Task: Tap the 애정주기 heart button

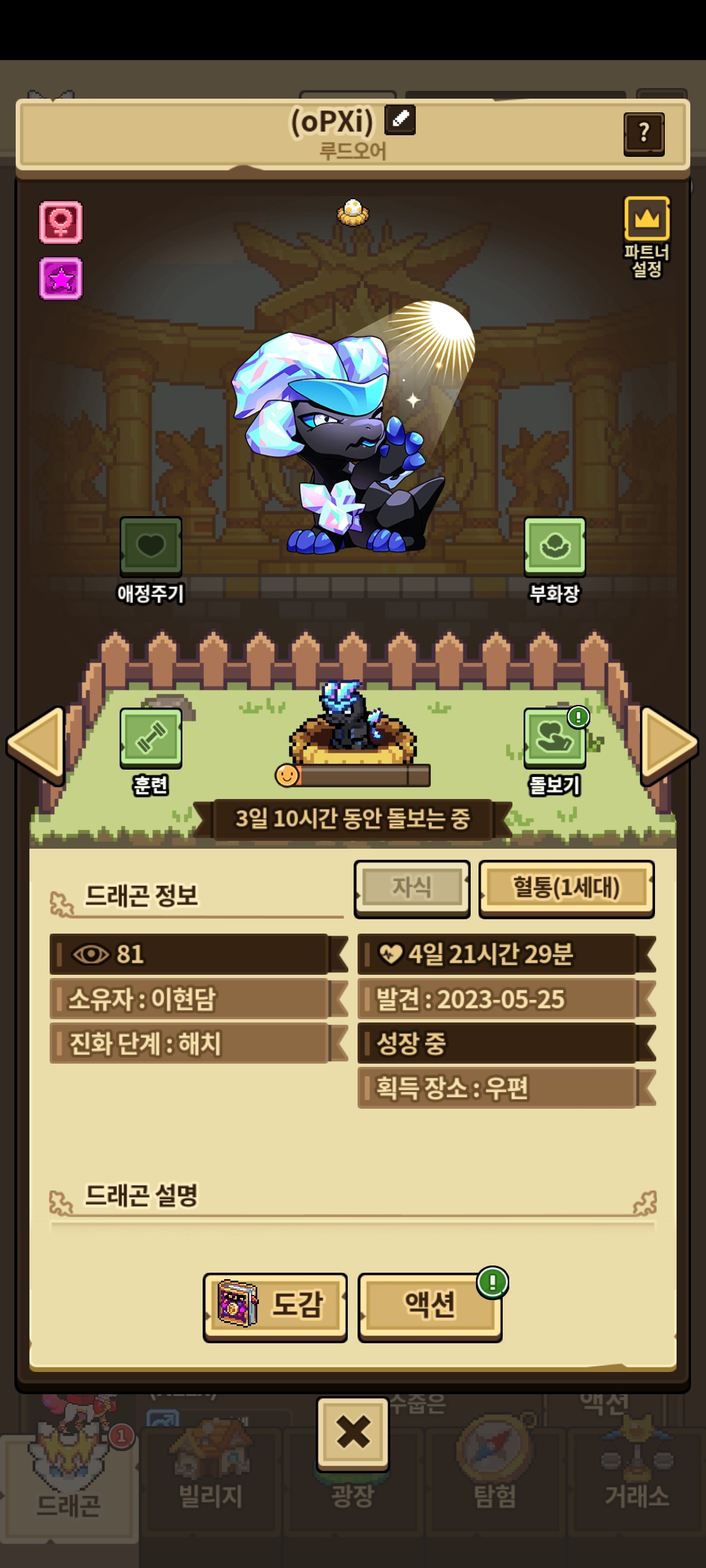Action: click(x=151, y=546)
